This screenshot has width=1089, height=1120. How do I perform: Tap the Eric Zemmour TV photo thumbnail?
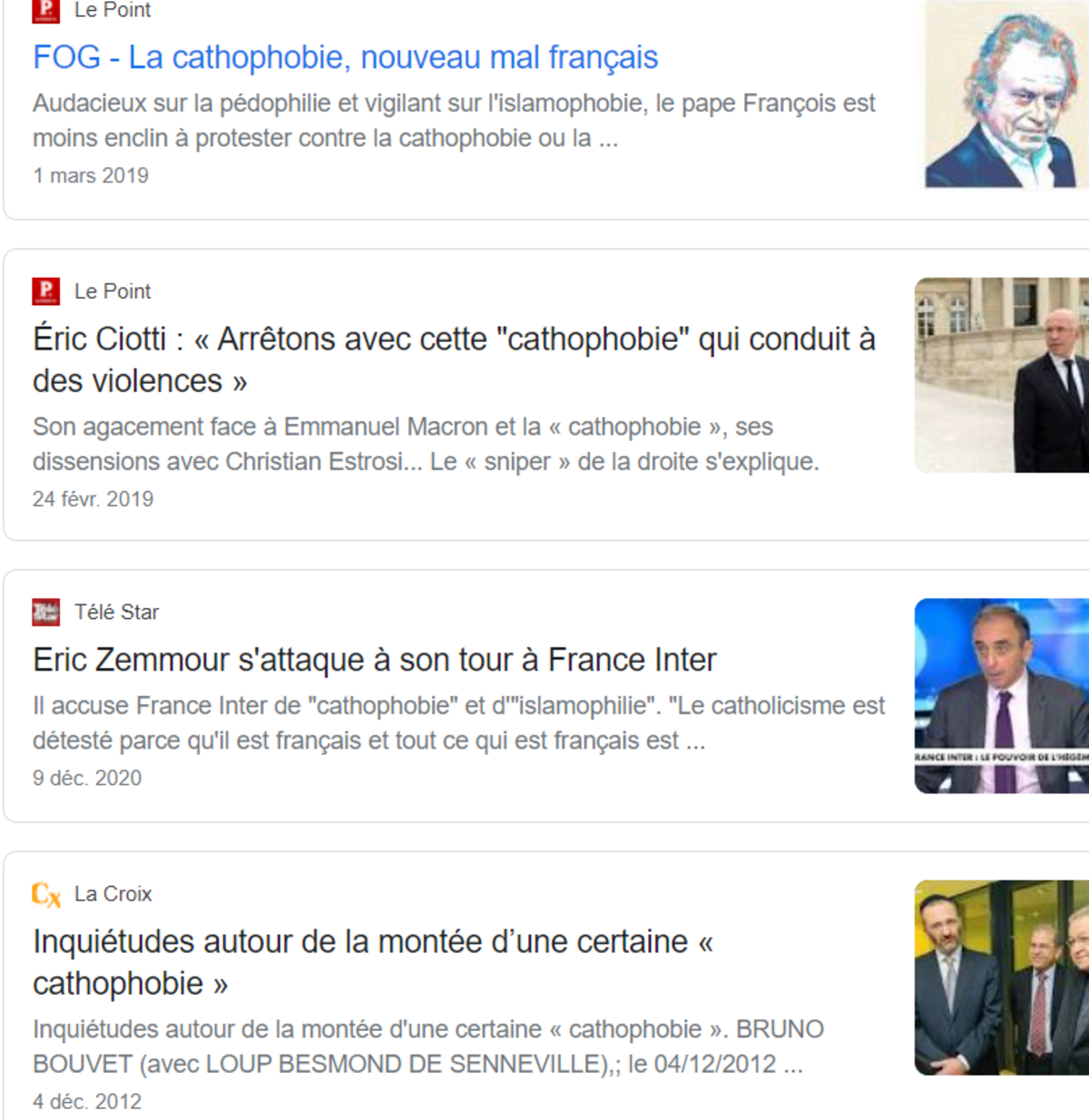tap(1001, 695)
